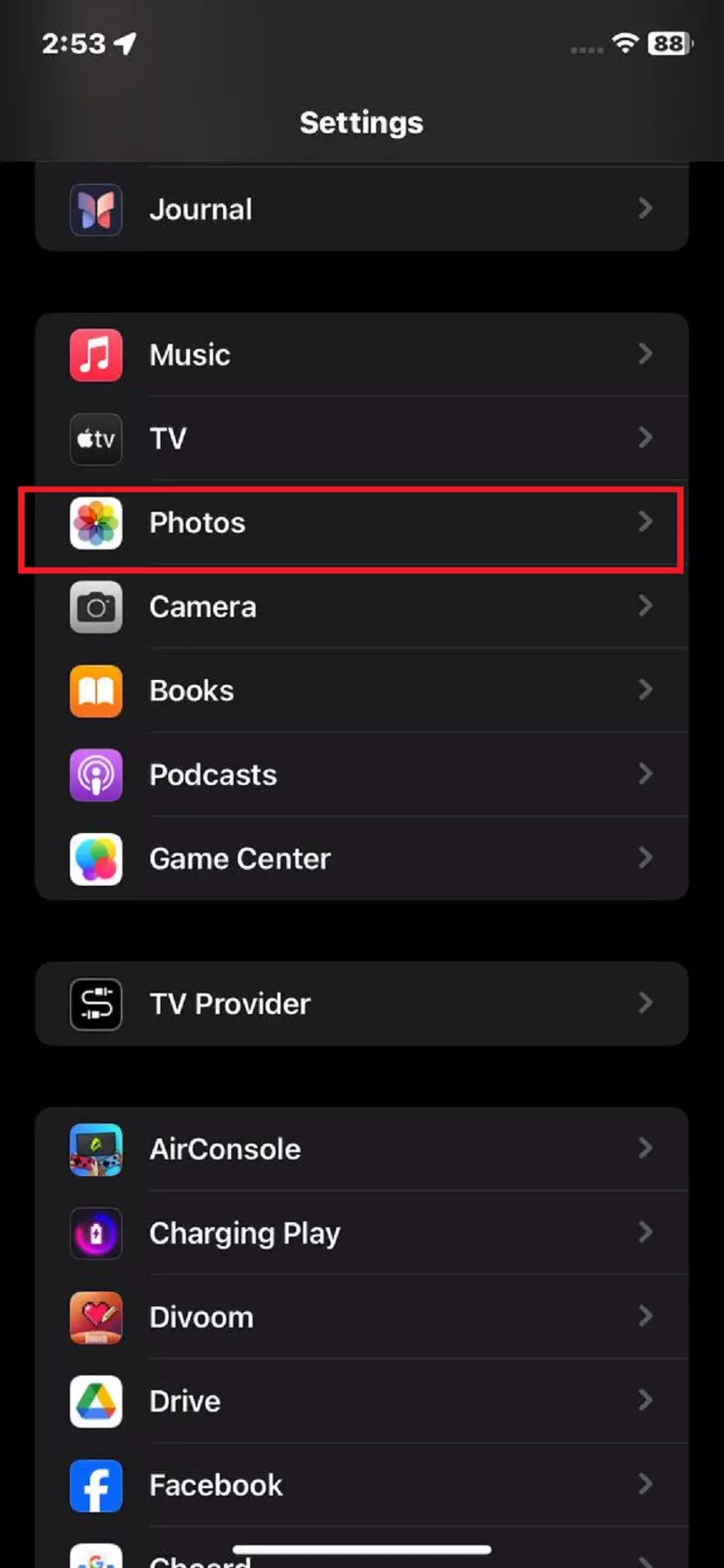
Task: Open the Music settings row
Action: tap(362, 355)
